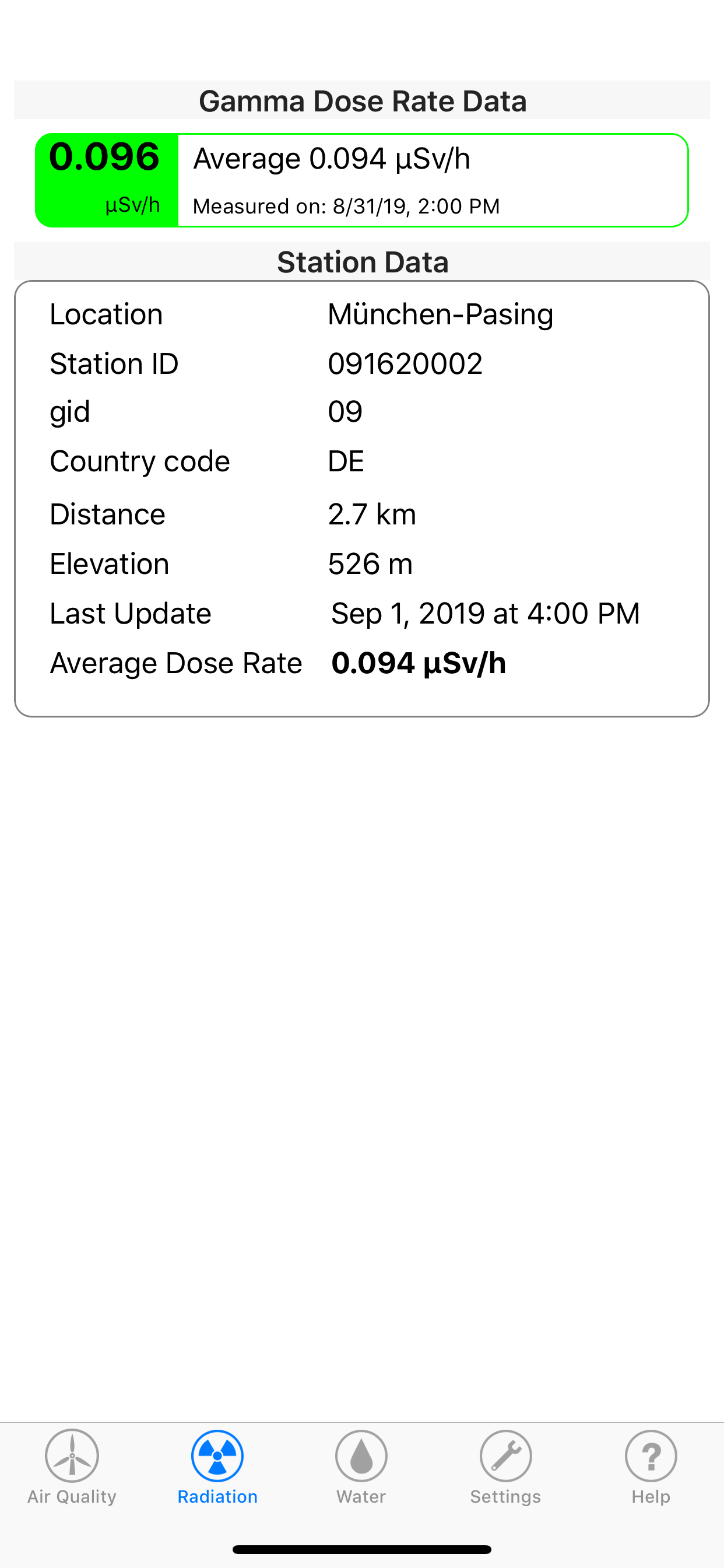Switch to the Air Quality tab
The image size is (724, 1568).
(x=72, y=1467)
